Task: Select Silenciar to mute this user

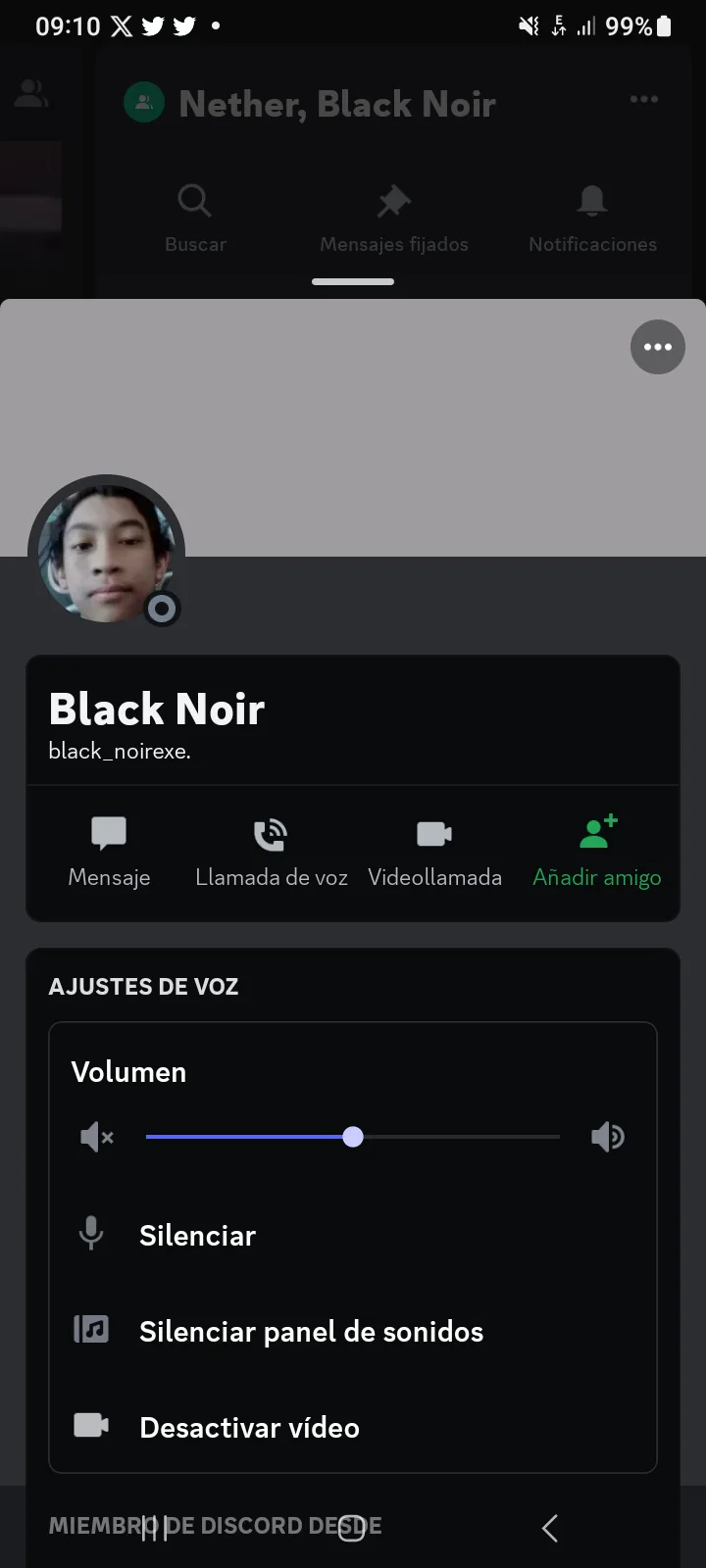Action: tap(353, 1235)
